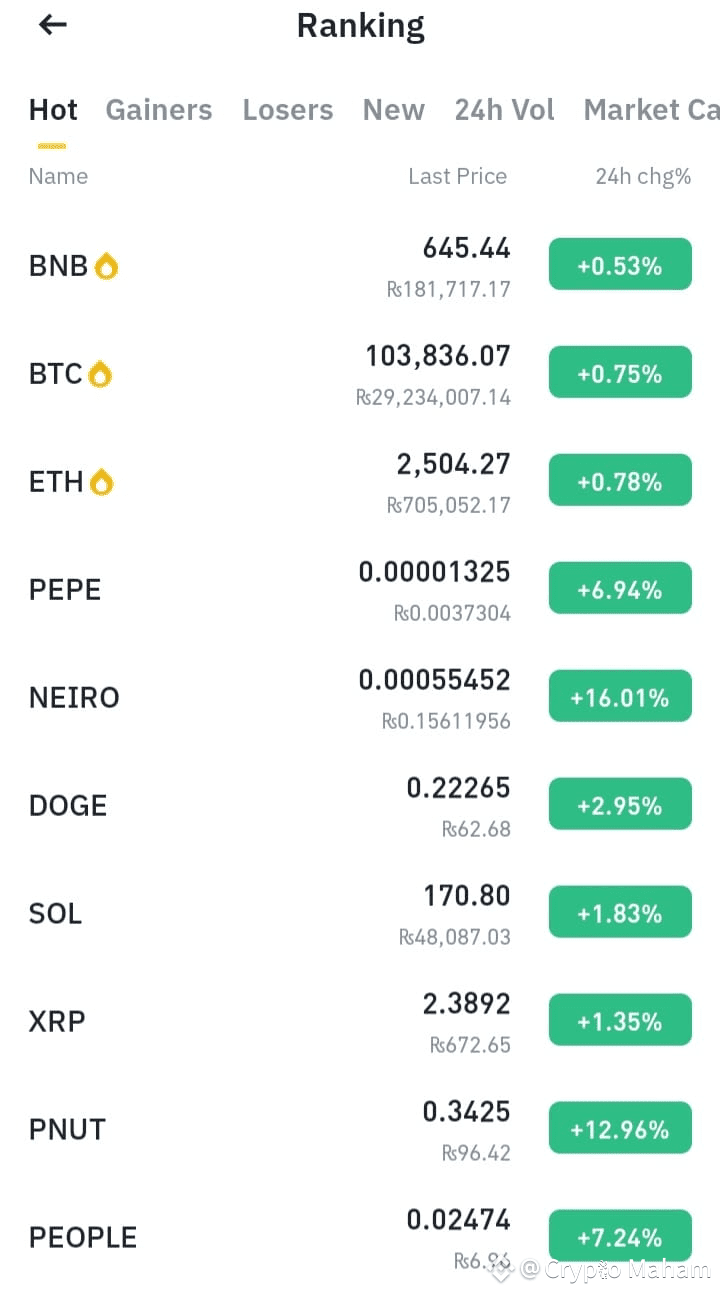Open DOGE market details
Image resolution: width=720 pixels, height=1294 pixels.
pos(68,806)
